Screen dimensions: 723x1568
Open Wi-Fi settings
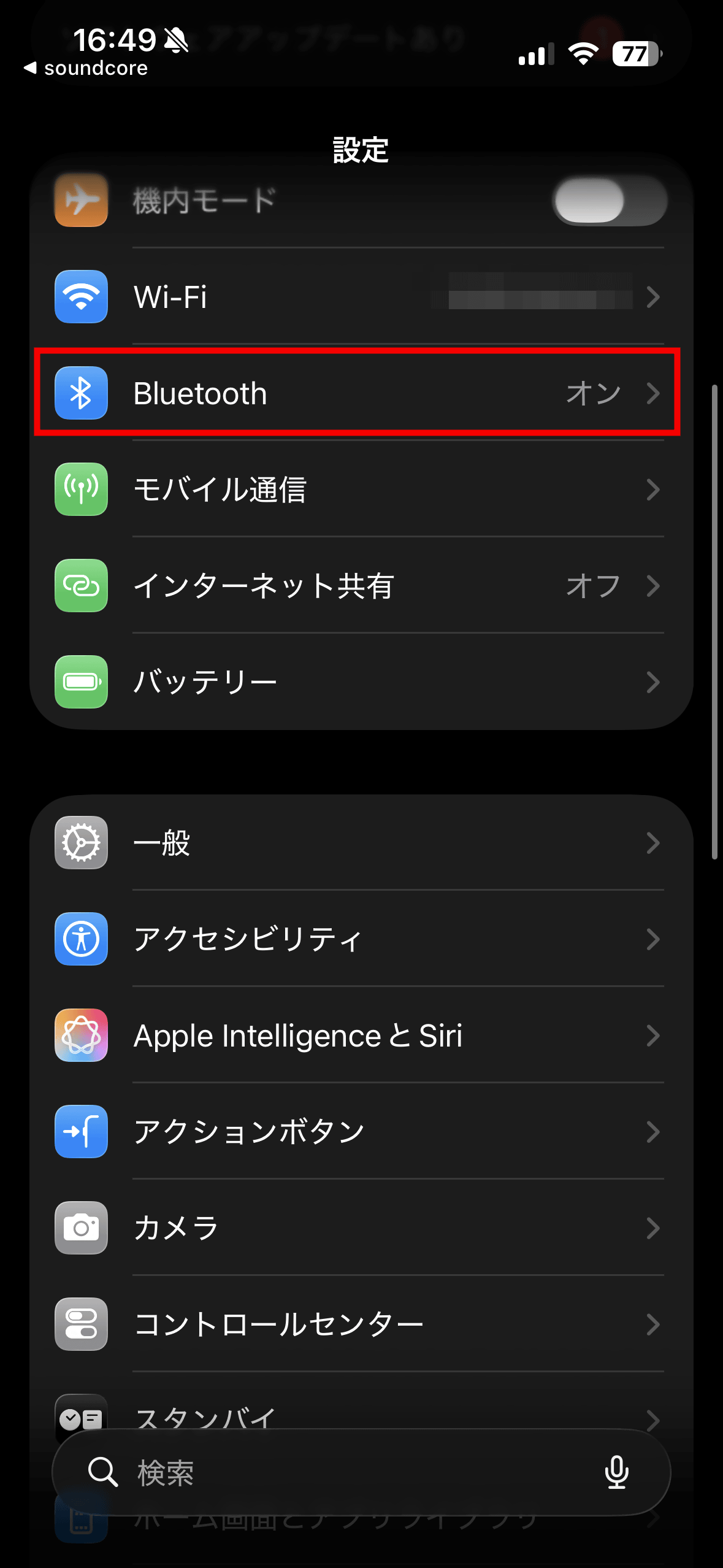[x=361, y=297]
